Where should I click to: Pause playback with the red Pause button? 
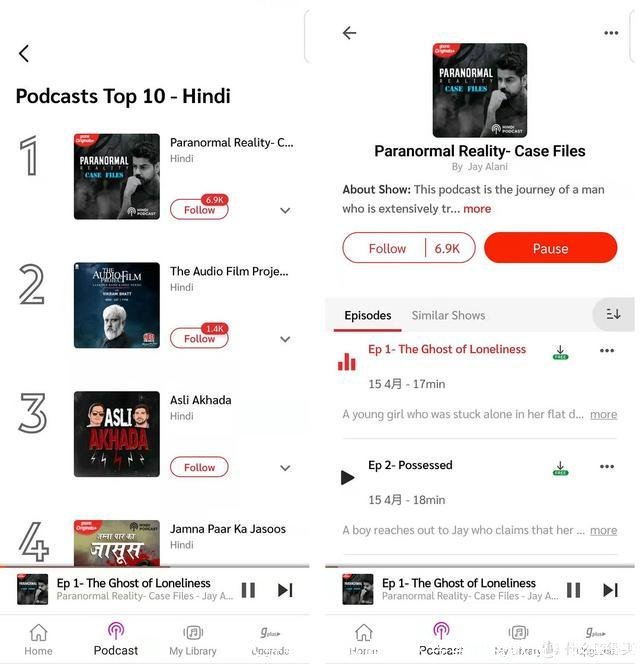[x=550, y=248]
